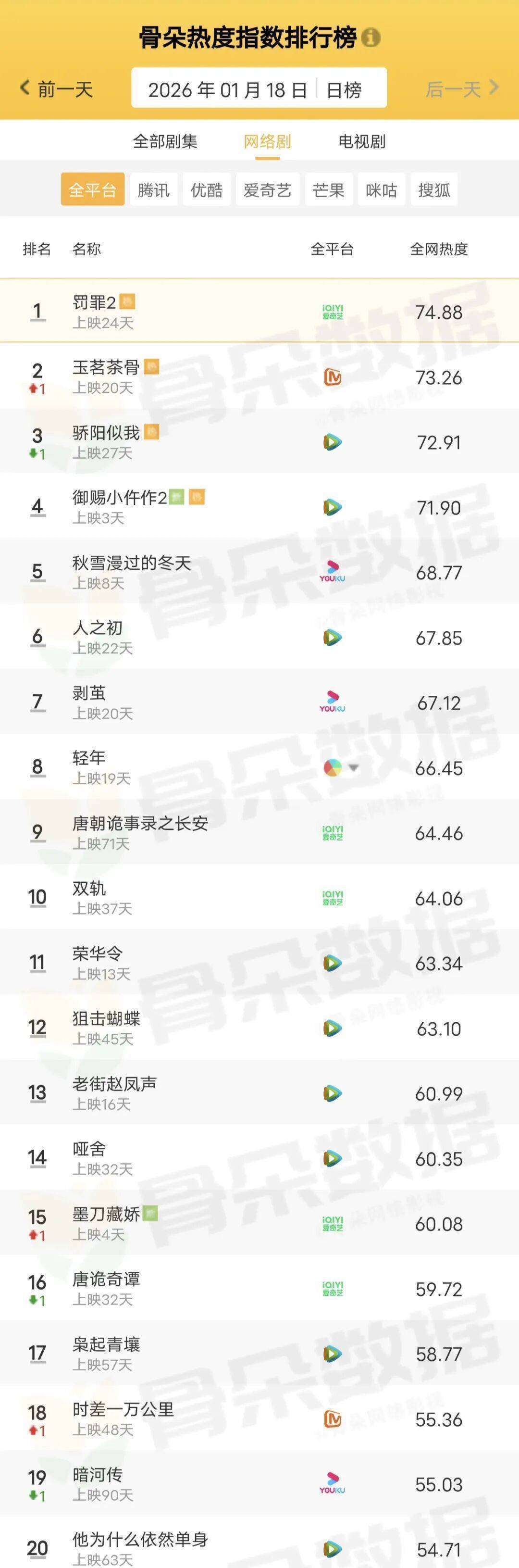Choose the 芒果 platform chip
The height and width of the screenshot is (1568, 519).
pos(328,190)
